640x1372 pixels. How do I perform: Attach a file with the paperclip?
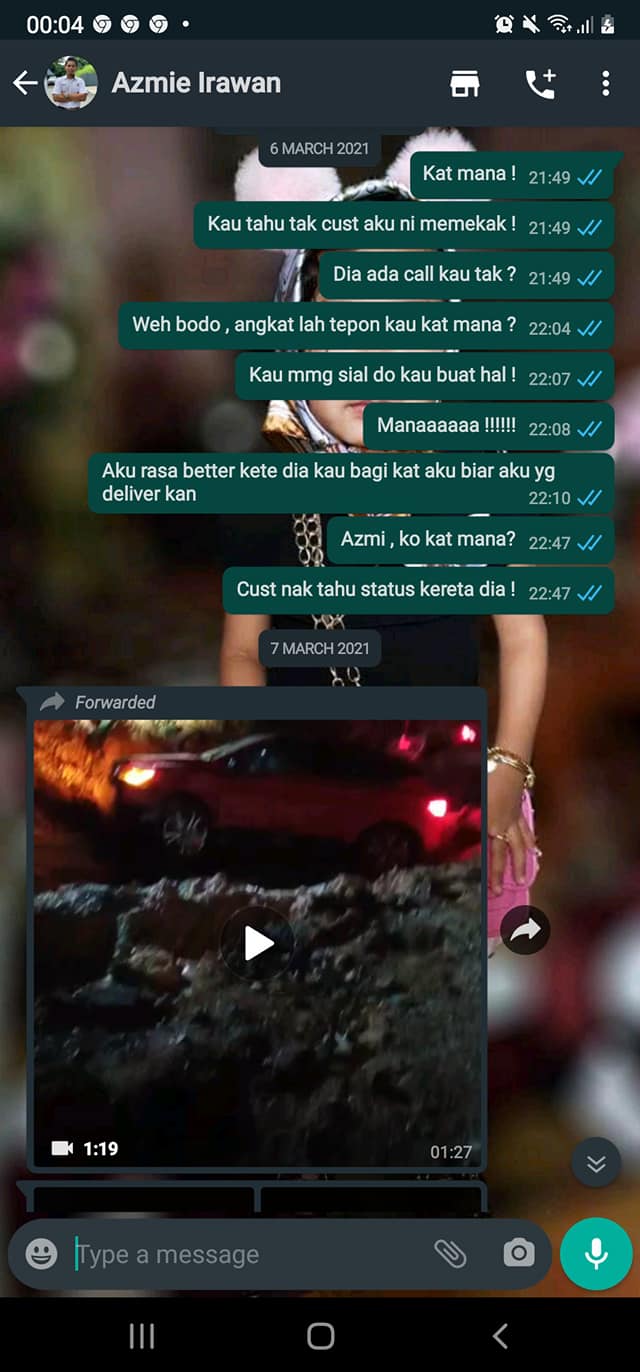[450, 1254]
